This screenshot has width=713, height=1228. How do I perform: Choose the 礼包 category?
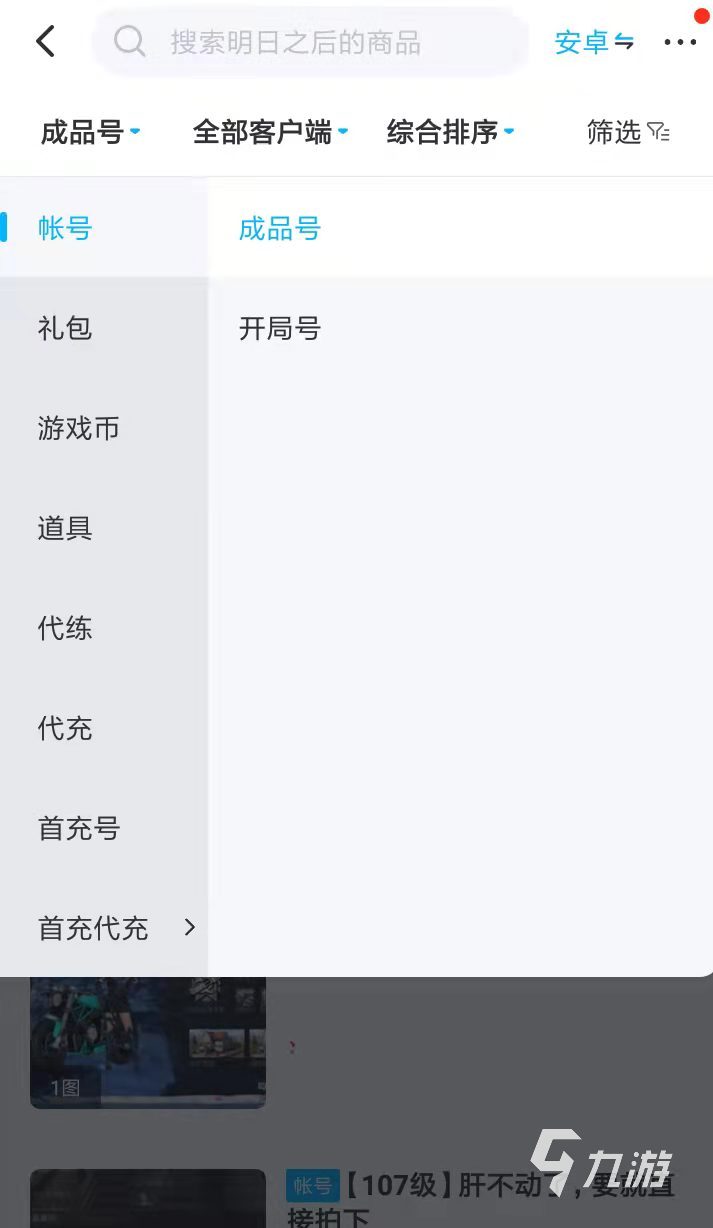click(66, 328)
